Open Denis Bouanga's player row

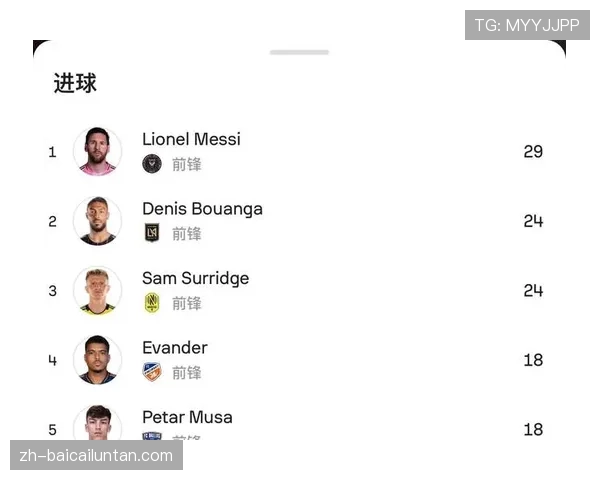pos(202,210)
